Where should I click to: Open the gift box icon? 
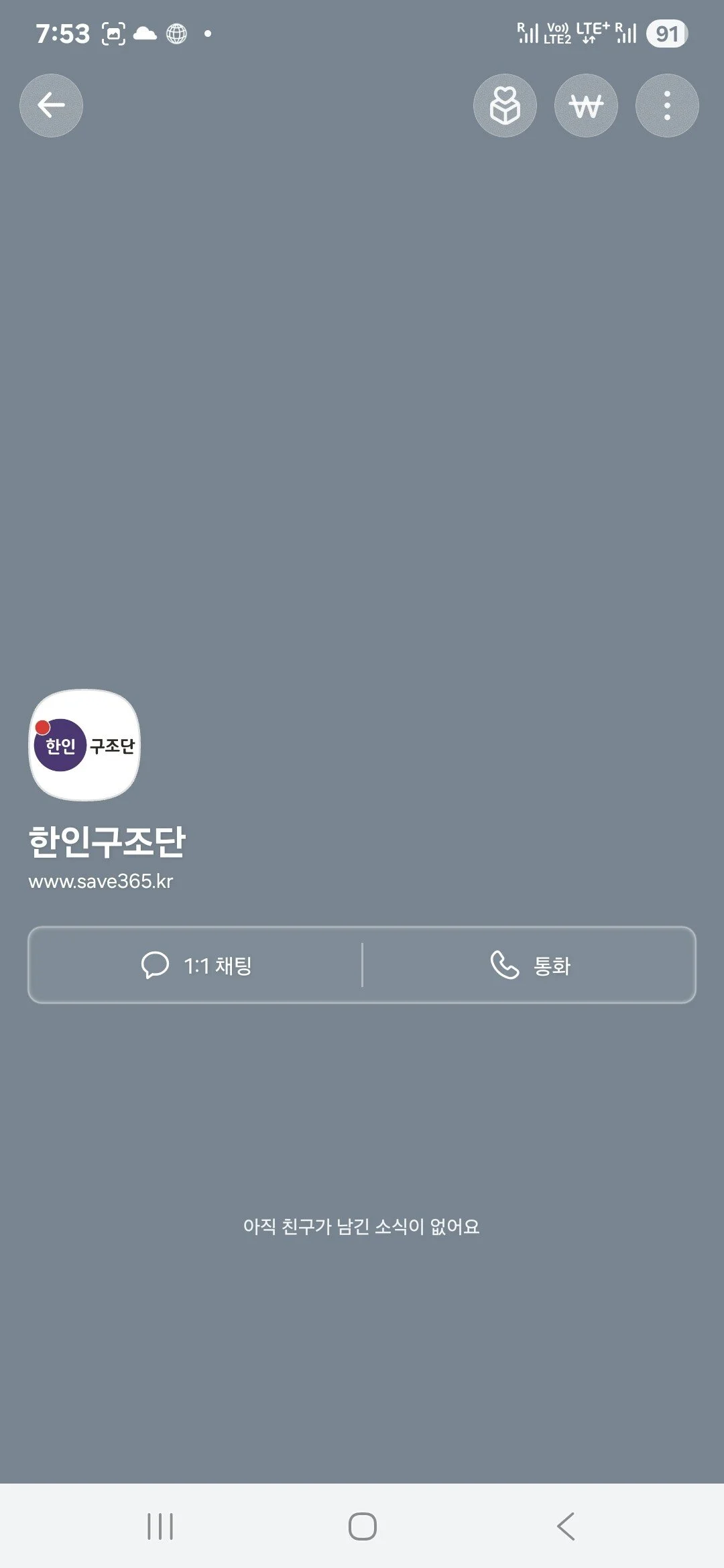505,105
